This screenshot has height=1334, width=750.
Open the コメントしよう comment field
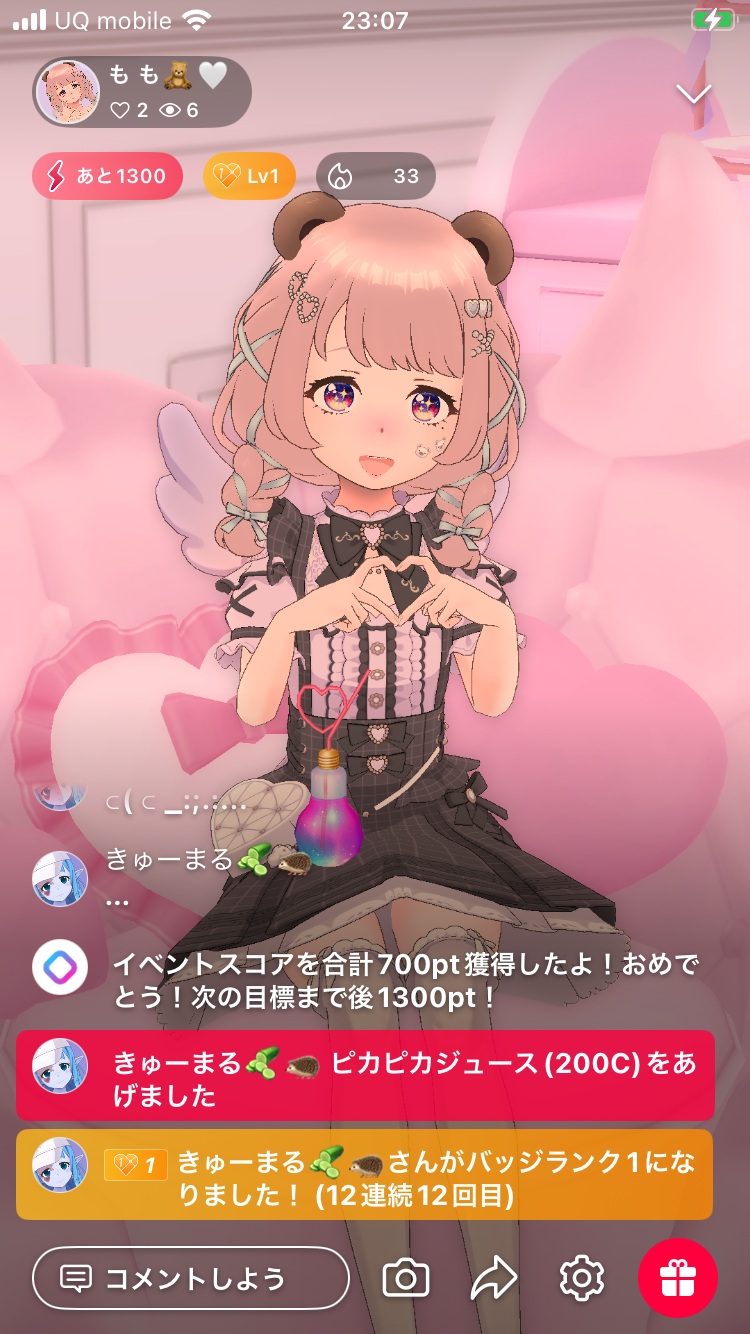coord(191,1278)
